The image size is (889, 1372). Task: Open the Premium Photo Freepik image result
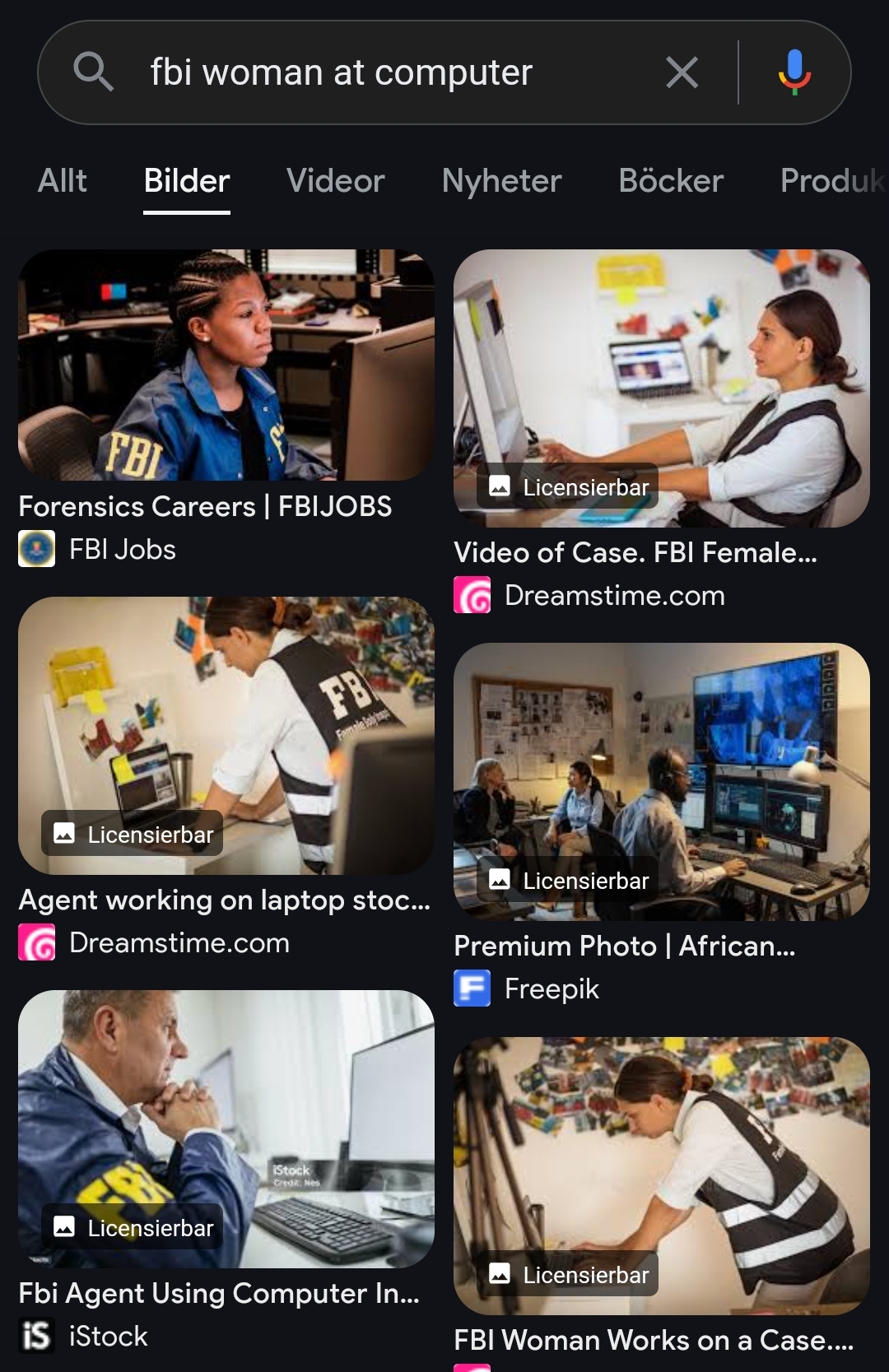661,781
